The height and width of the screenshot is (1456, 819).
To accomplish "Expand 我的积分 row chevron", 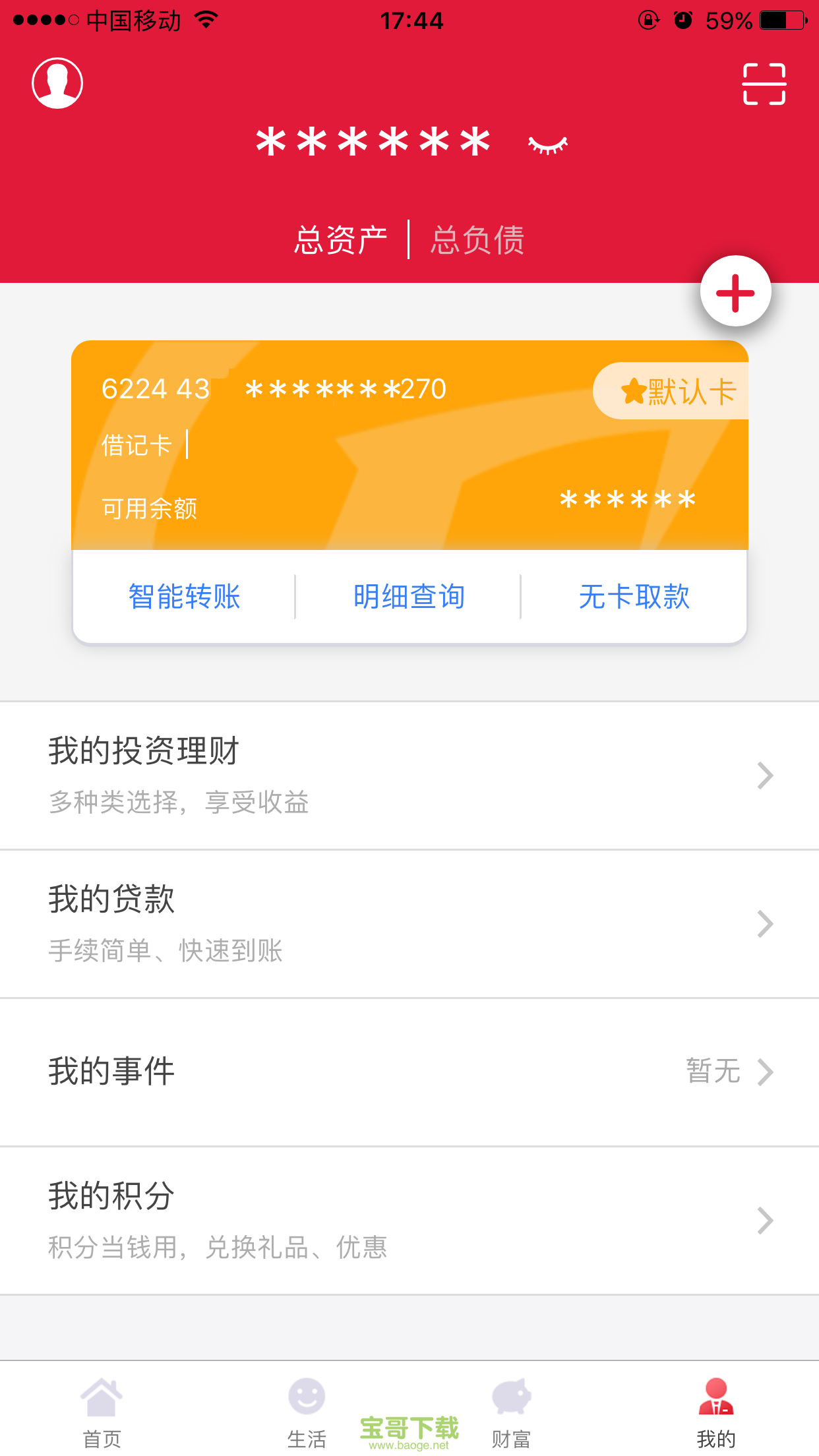I will coord(764,1221).
